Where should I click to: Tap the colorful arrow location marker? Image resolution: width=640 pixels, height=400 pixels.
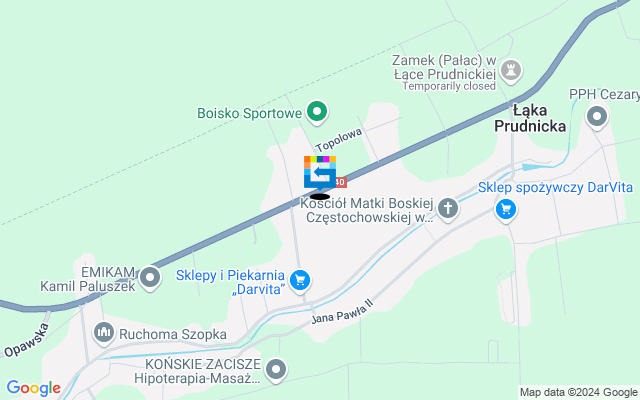[x=320, y=172]
